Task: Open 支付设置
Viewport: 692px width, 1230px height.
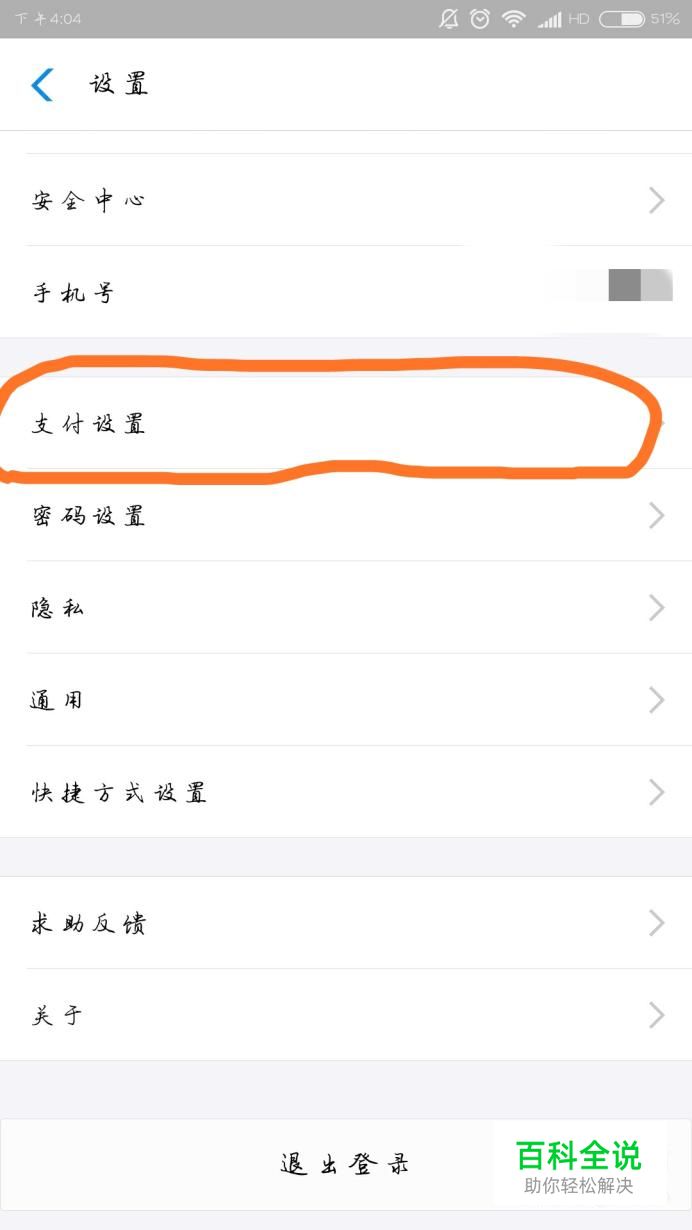Action: click(x=346, y=423)
